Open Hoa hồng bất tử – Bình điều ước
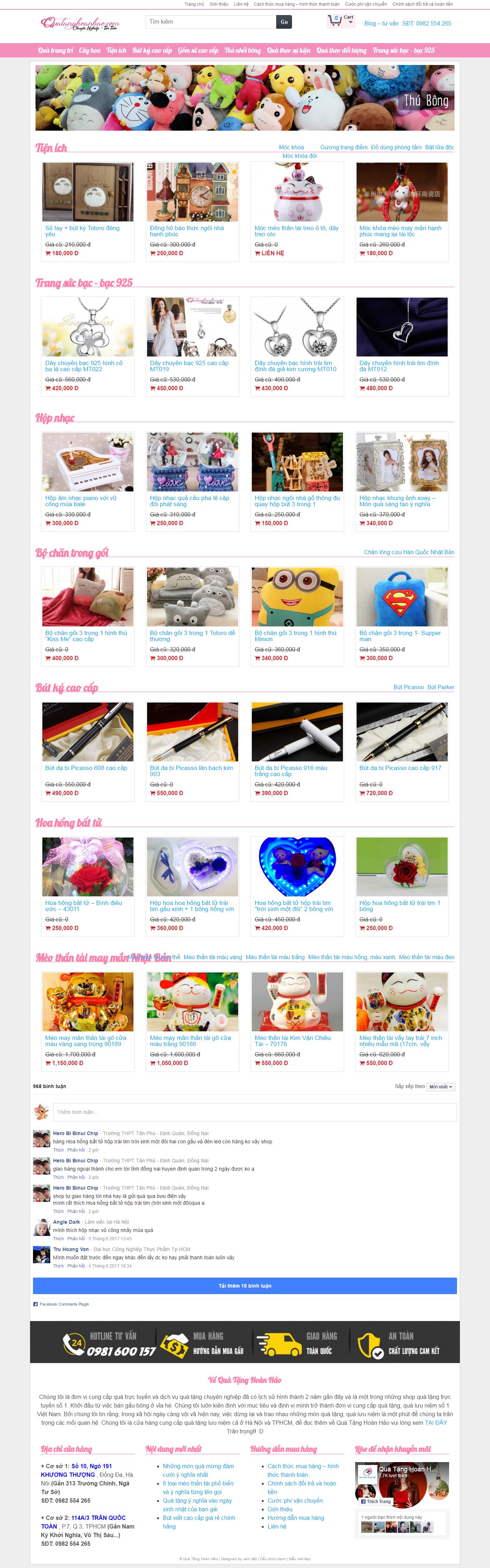This screenshot has height=1568, width=490. point(83,906)
